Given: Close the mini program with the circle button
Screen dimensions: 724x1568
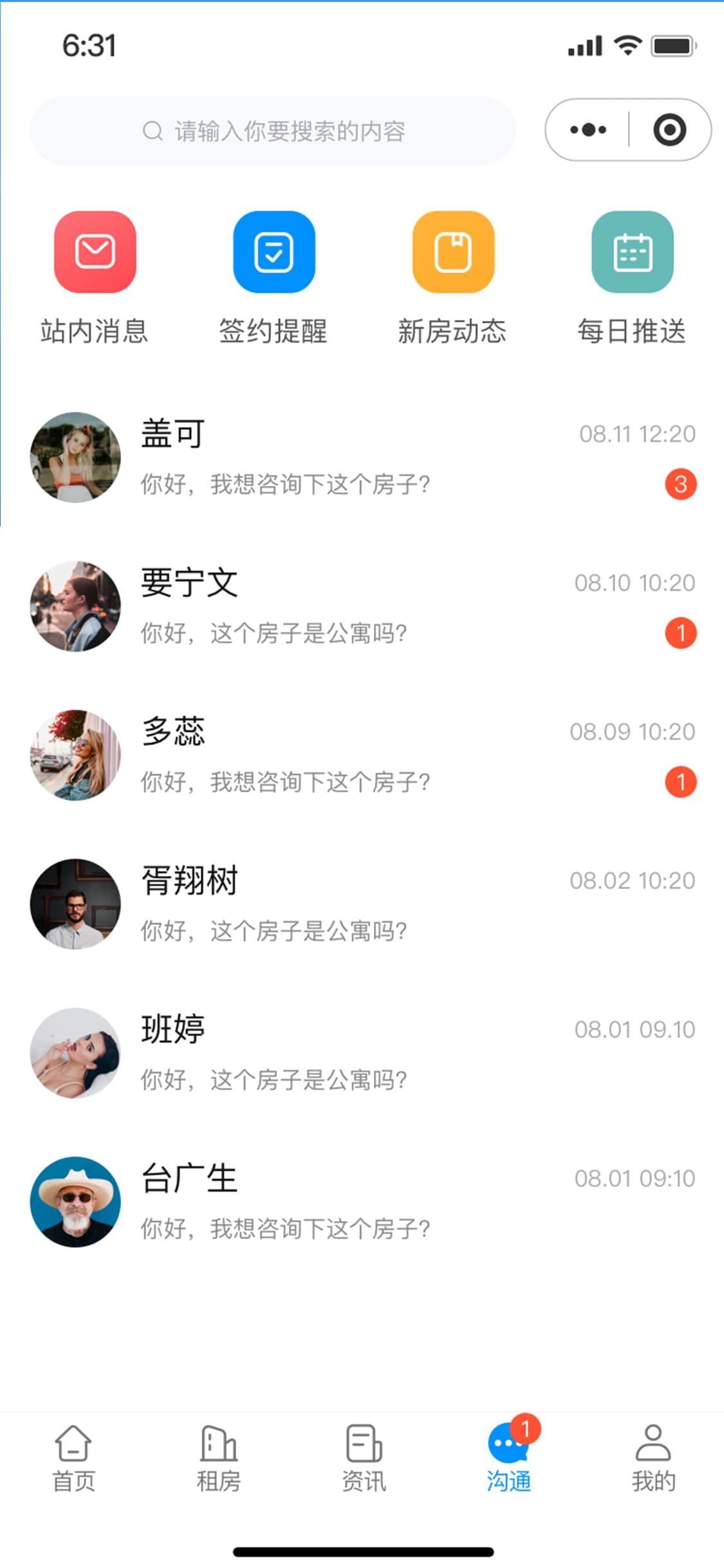Looking at the screenshot, I should (669, 130).
